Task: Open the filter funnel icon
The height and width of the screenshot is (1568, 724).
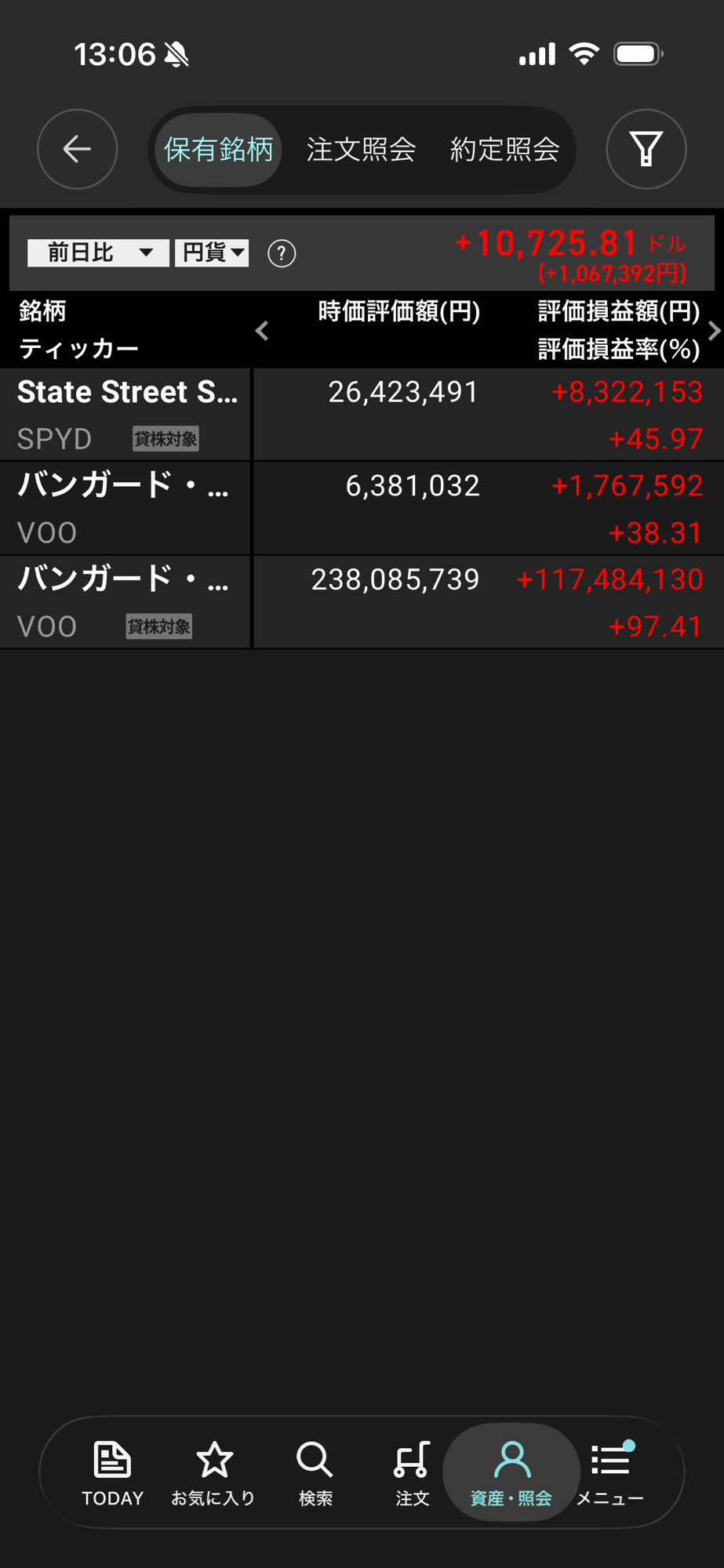Action: pos(646,149)
